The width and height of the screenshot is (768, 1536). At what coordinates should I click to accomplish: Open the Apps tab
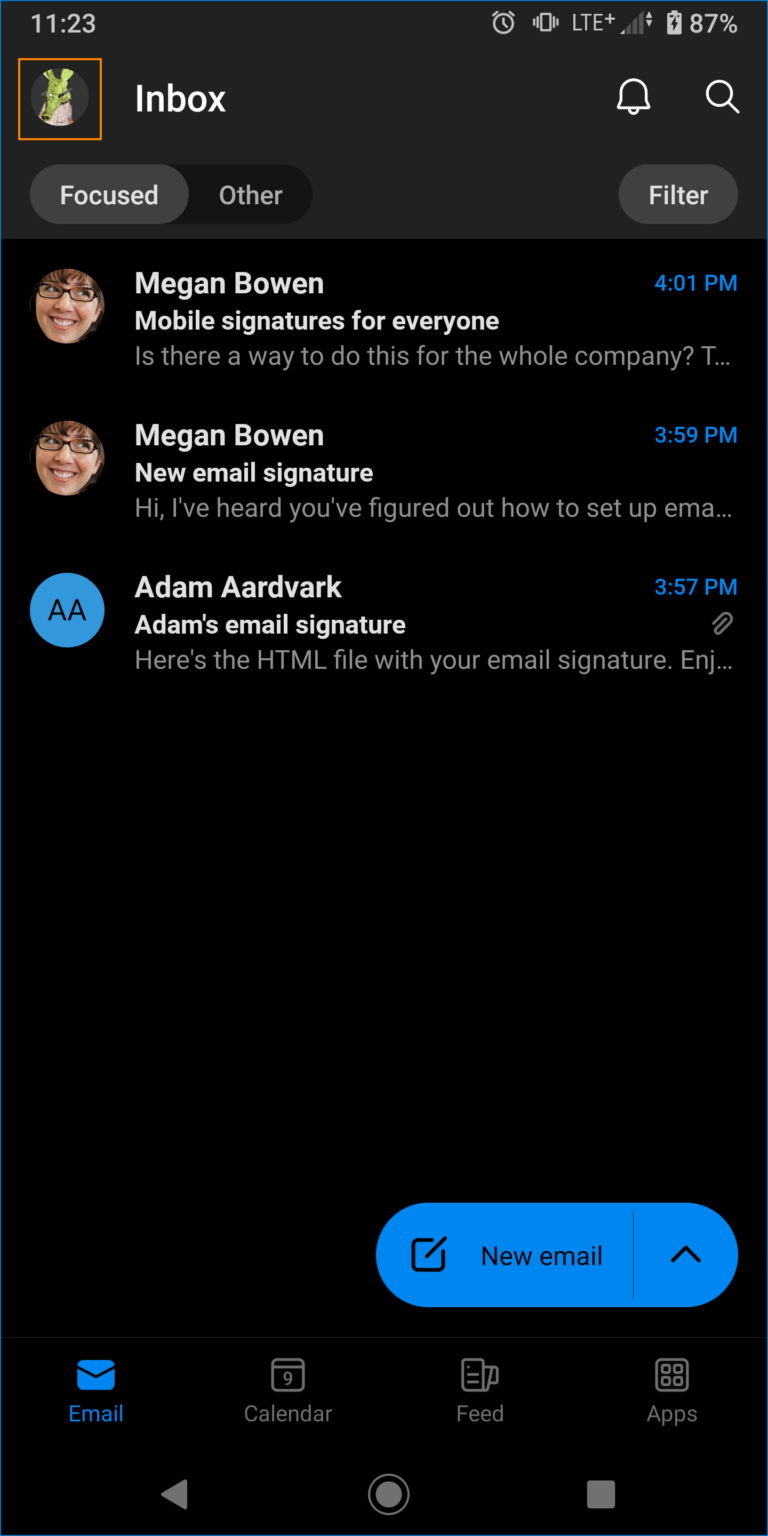coord(672,1390)
